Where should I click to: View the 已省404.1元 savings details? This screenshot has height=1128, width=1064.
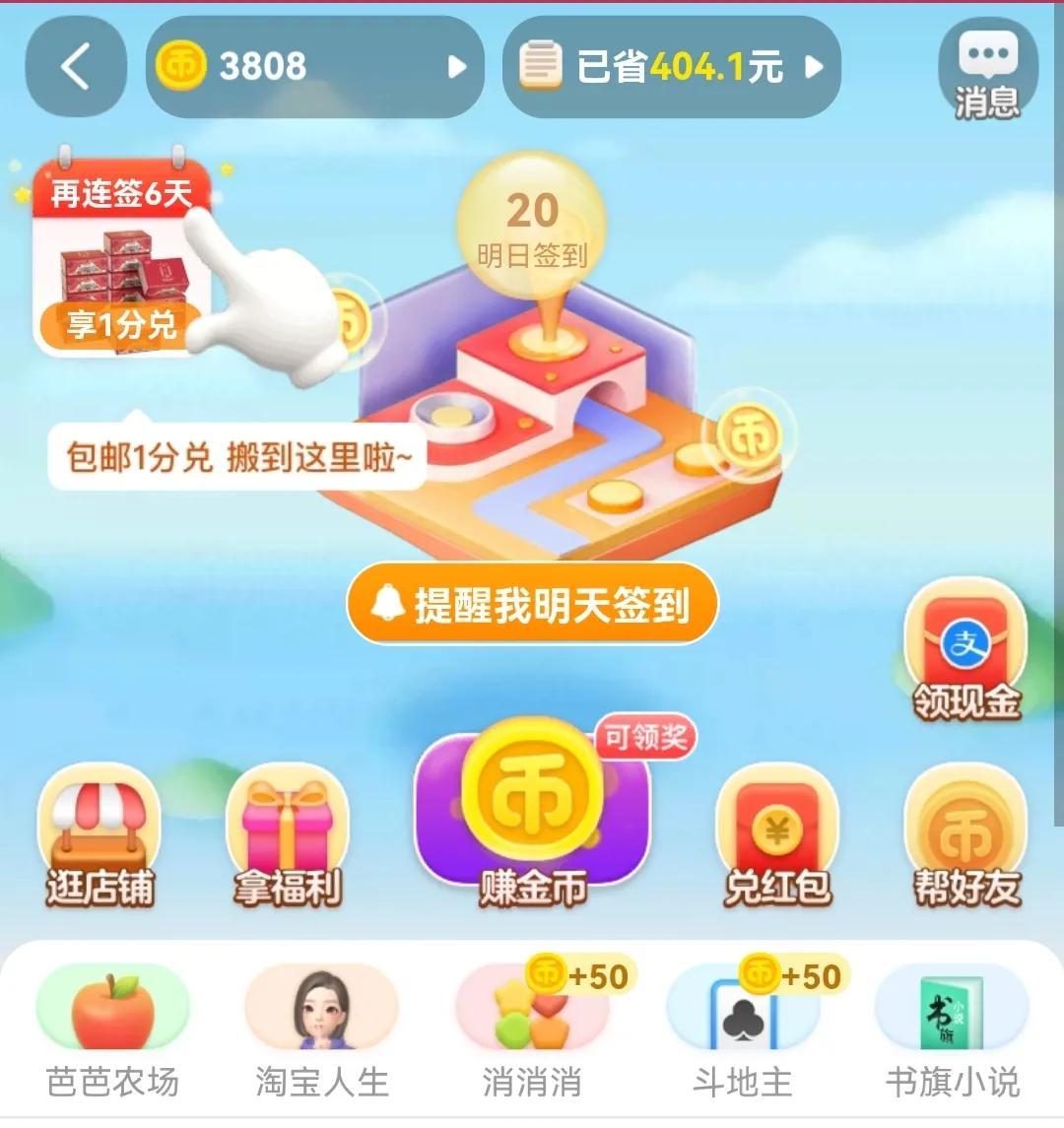tap(672, 67)
